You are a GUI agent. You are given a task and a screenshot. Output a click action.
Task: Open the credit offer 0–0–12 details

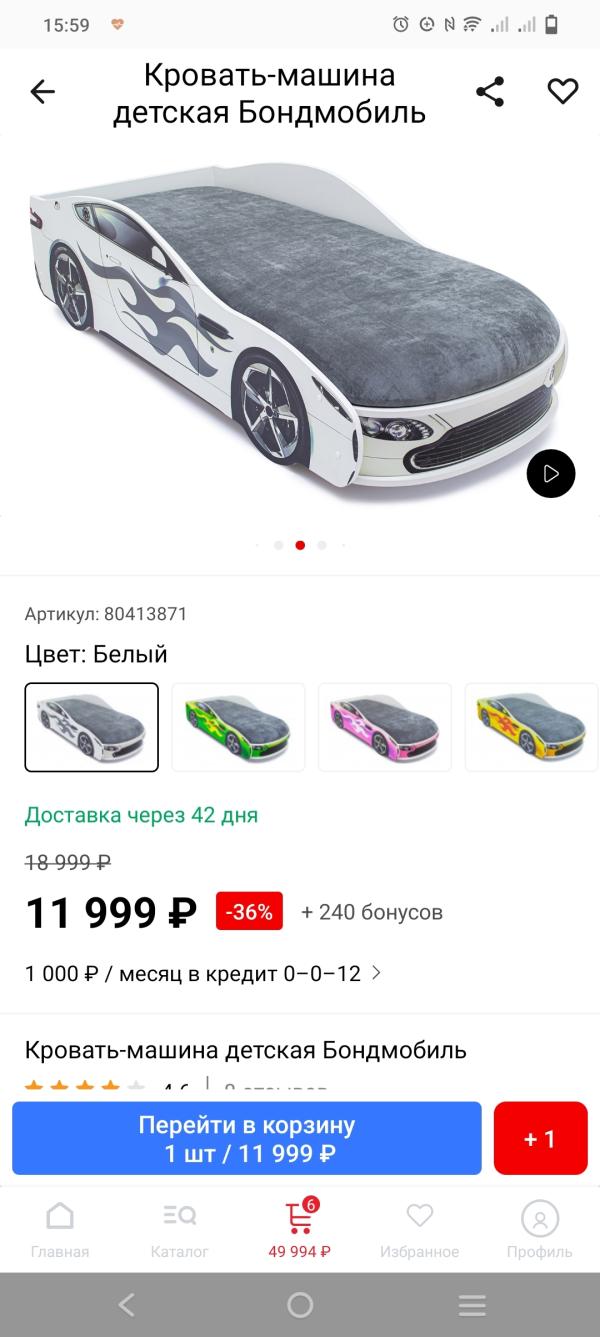tap(203, 973)
